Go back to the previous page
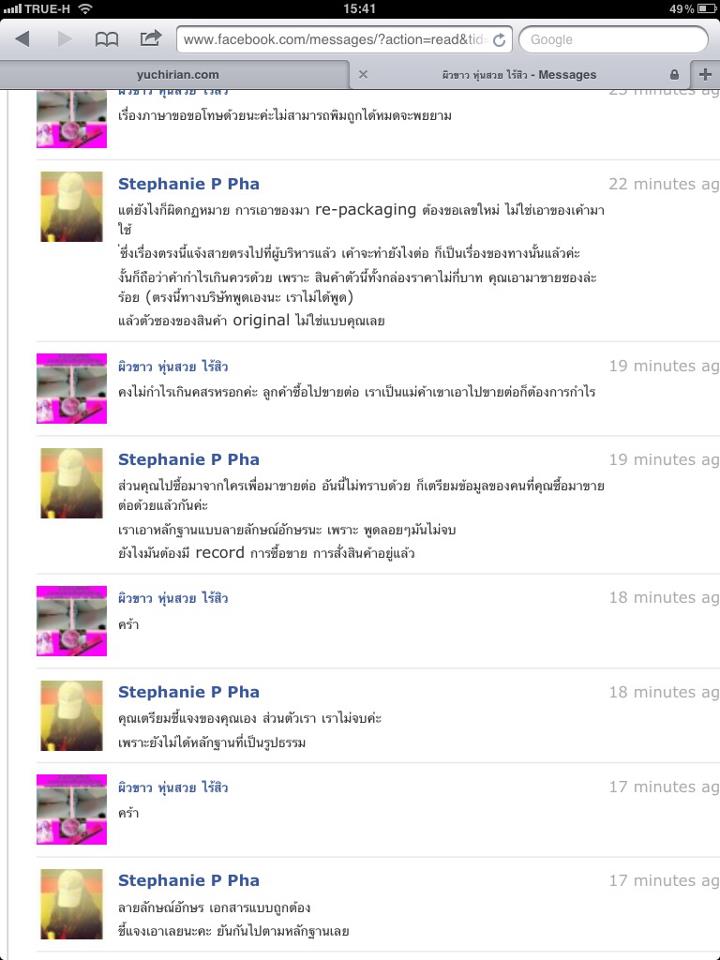This screenshot has width=720, height=960. (x=22, y=39)
